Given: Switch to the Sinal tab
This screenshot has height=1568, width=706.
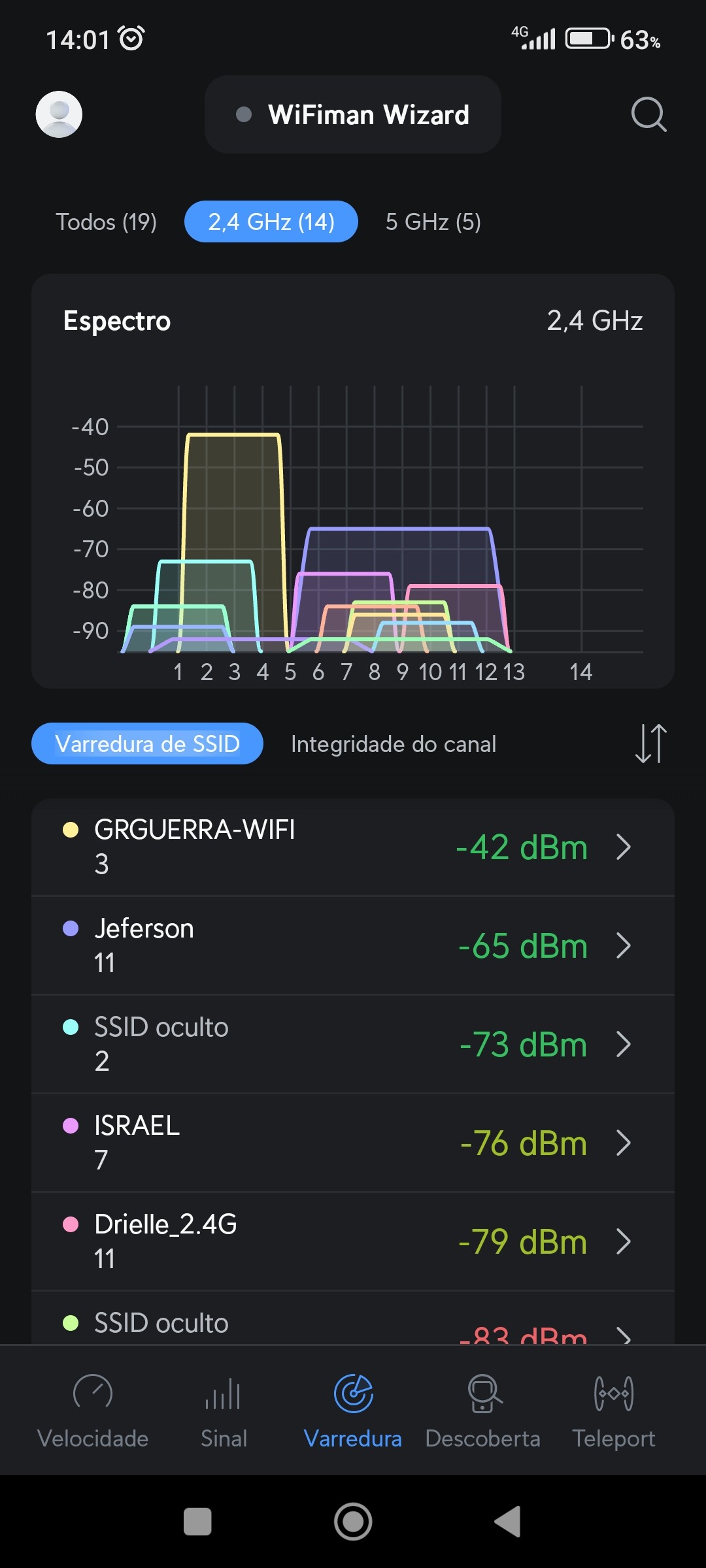Looking at the screenshot, I should 224,1410.
